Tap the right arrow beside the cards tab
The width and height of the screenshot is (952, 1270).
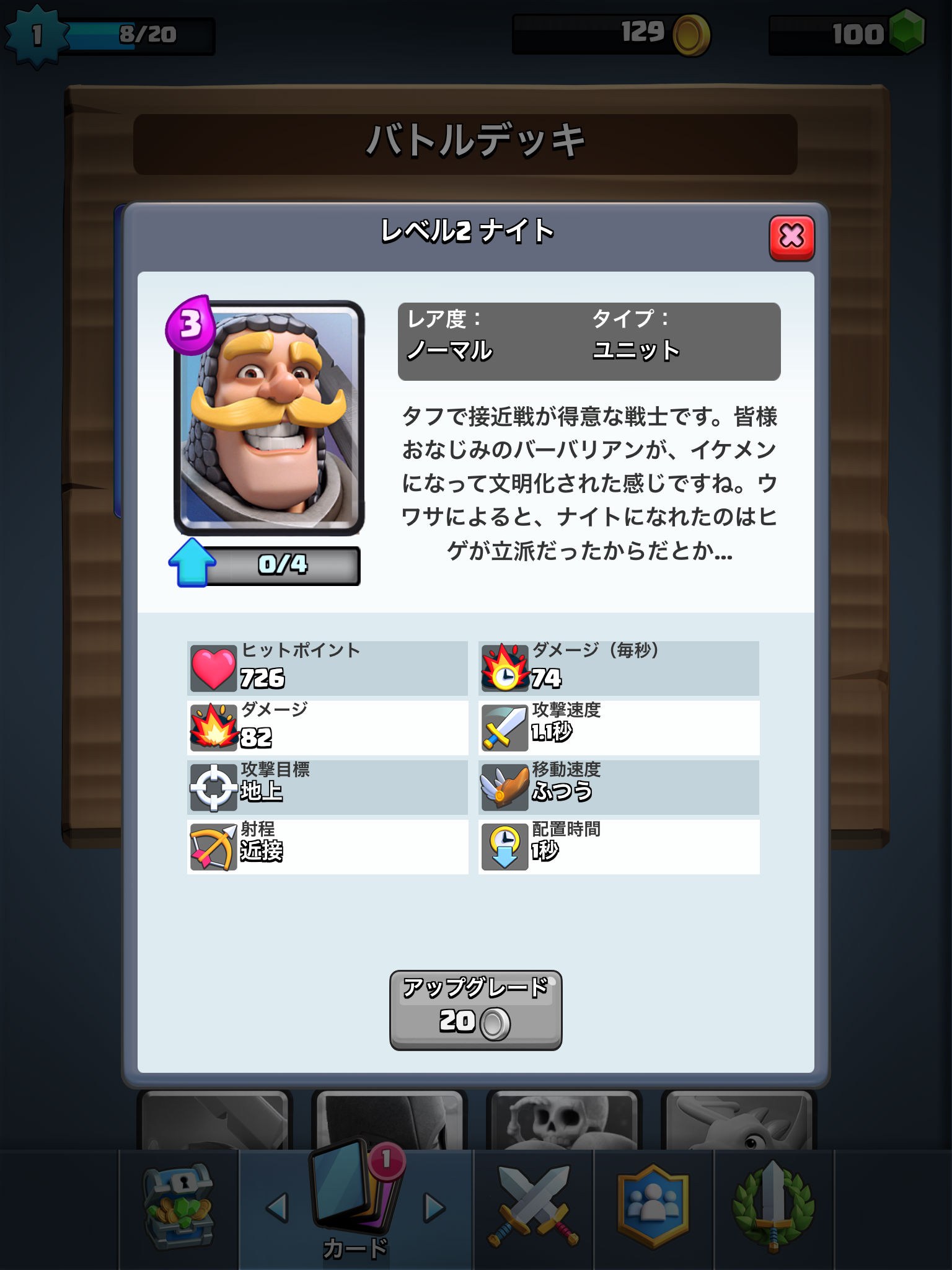coord(434,1207)
